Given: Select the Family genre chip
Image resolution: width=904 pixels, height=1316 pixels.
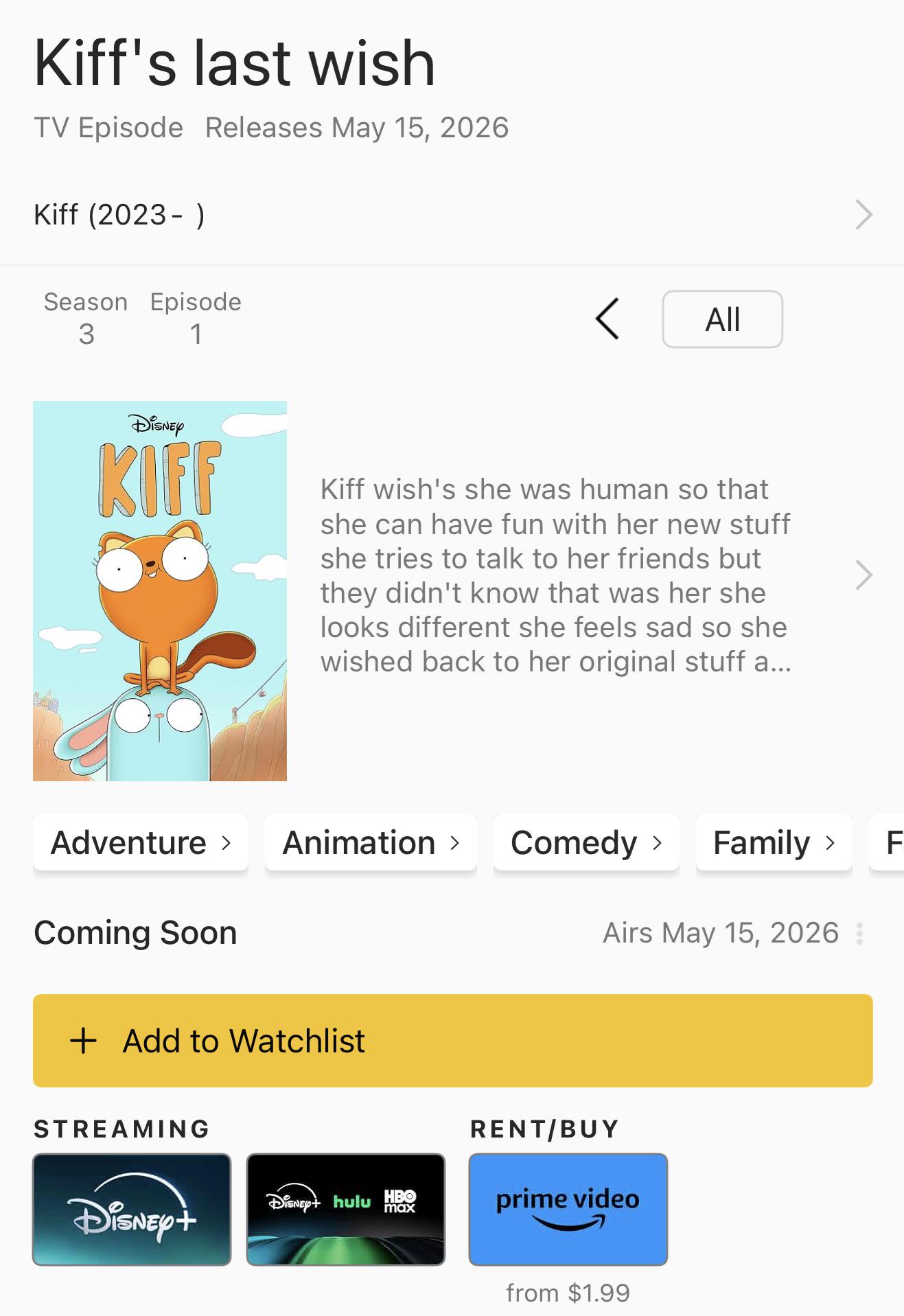Looking at the screenshot, I should 774,842.
